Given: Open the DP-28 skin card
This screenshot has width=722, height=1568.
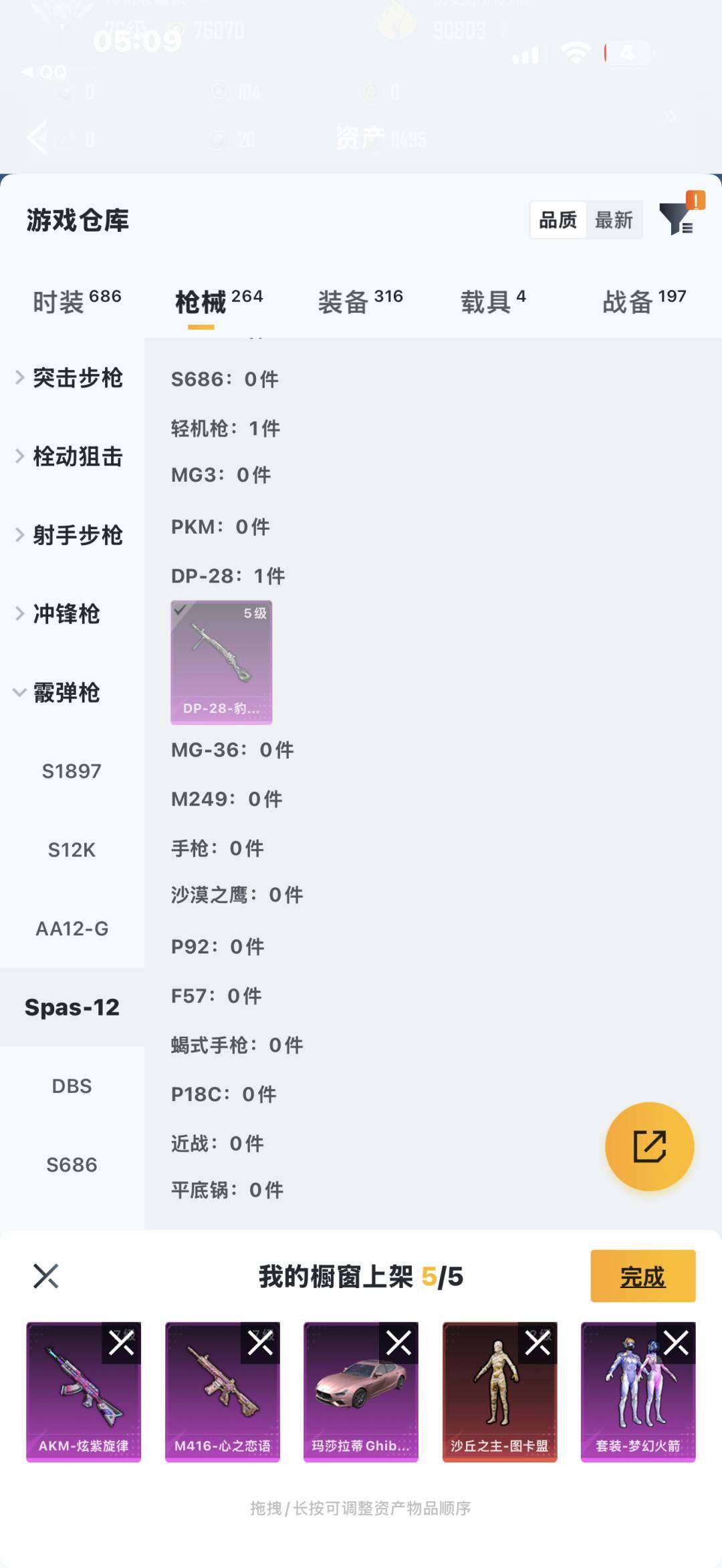Looking at the screenshot, I should tap(221, 662).
